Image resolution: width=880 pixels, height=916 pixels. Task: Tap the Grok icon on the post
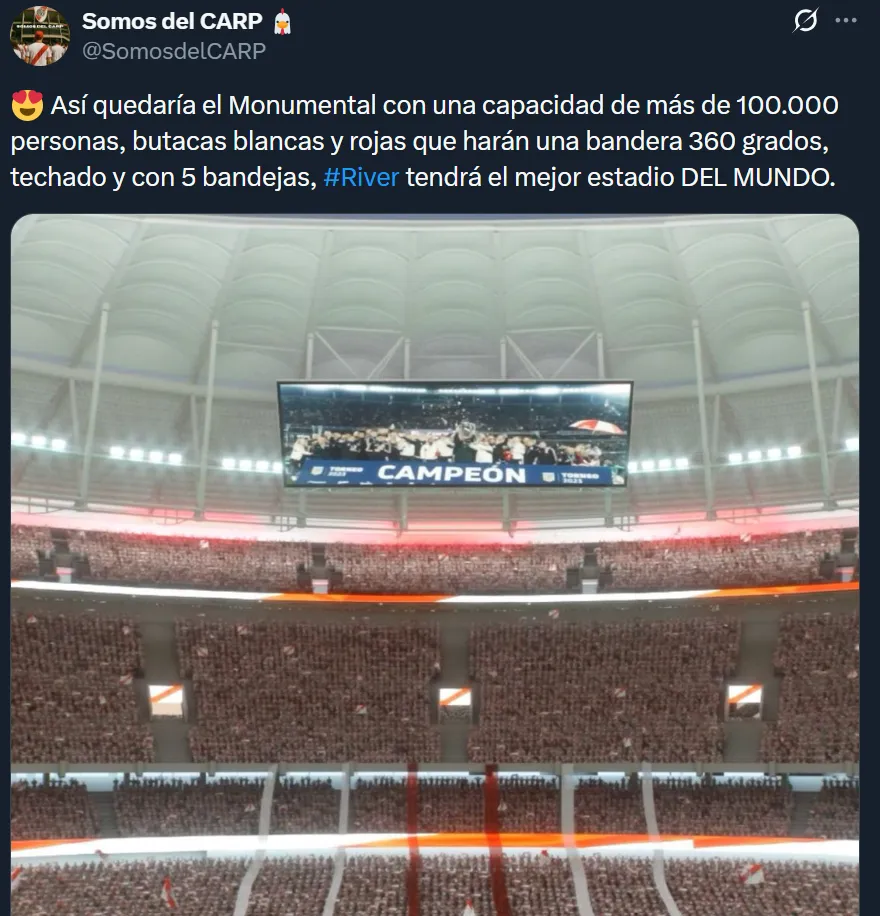[x=805, y=21]
